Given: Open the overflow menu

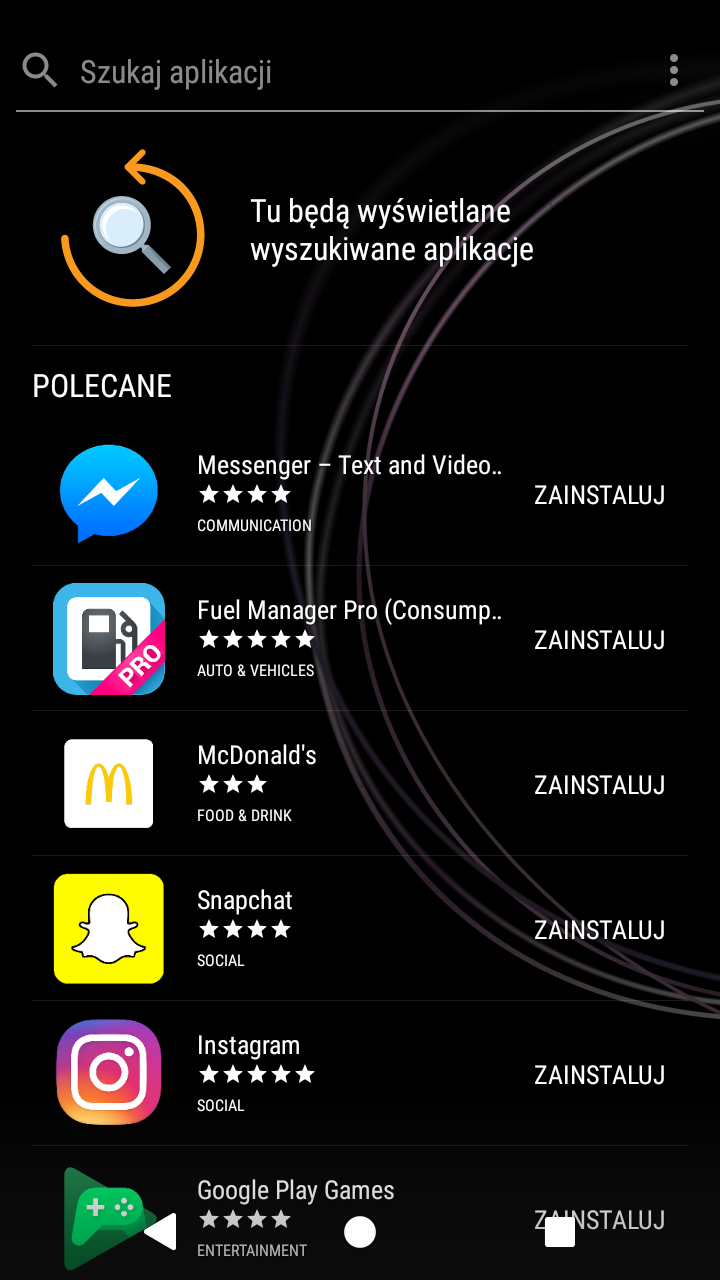Looking at the screenshot, I should pos(674,71).
